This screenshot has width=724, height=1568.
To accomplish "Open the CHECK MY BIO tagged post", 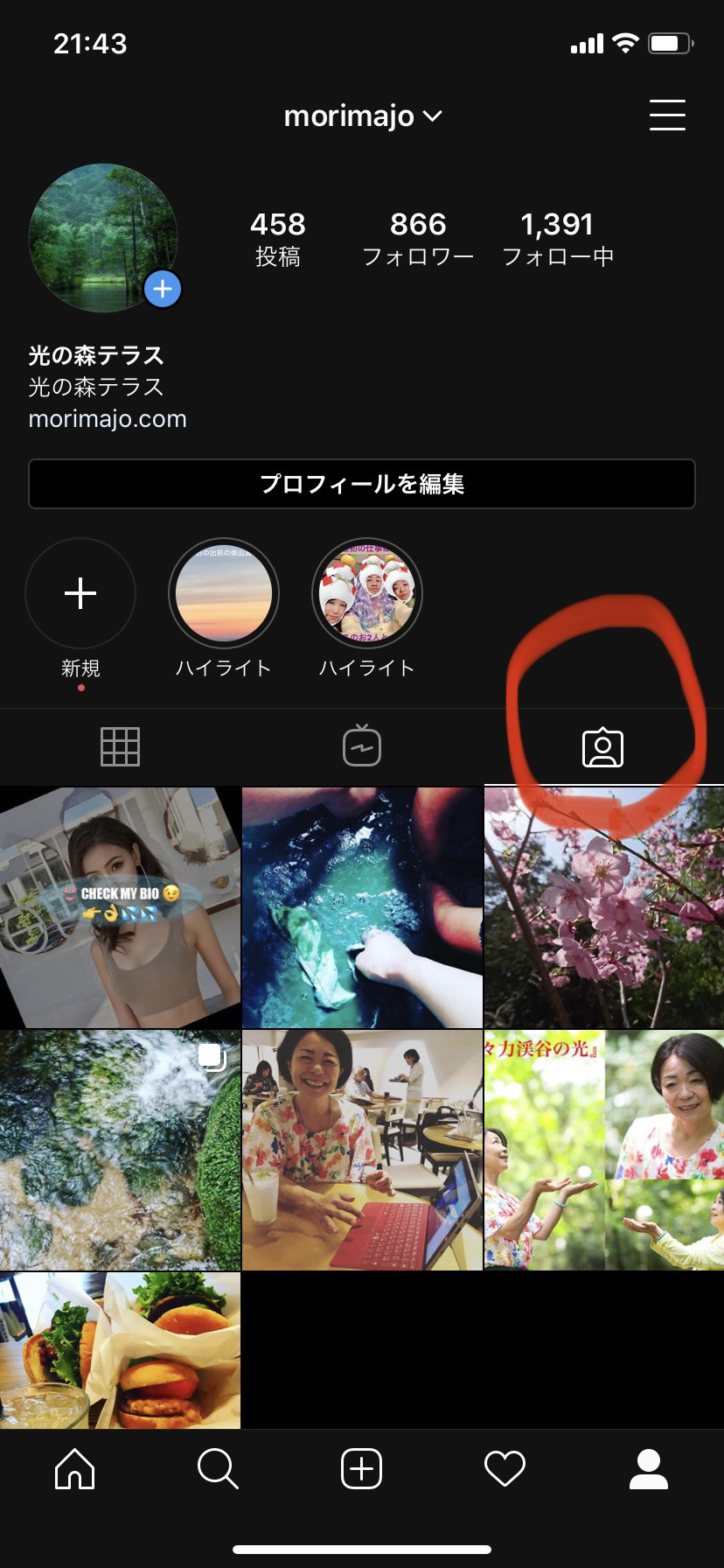I will point(120,907).
